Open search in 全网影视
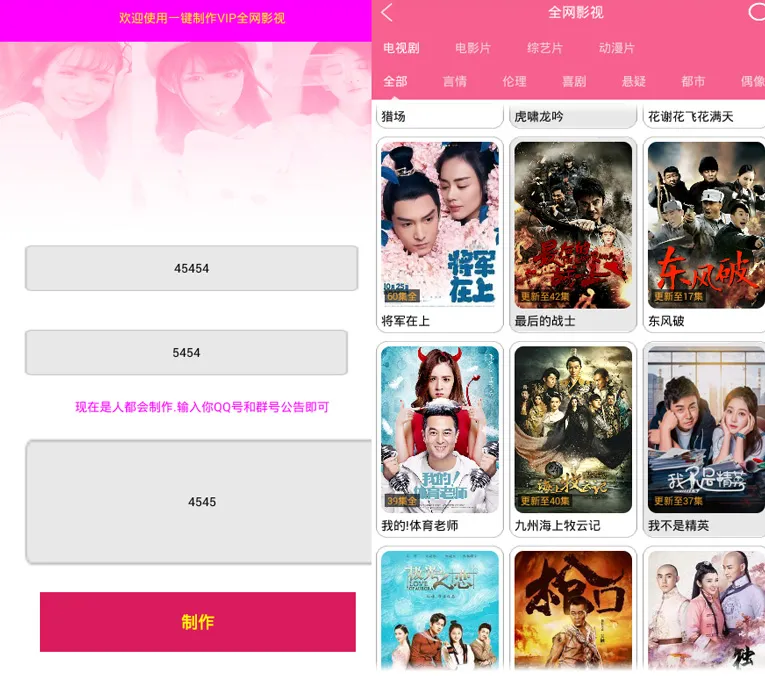Viewport: 765px width, 676px height. click(x=756, y=12)
